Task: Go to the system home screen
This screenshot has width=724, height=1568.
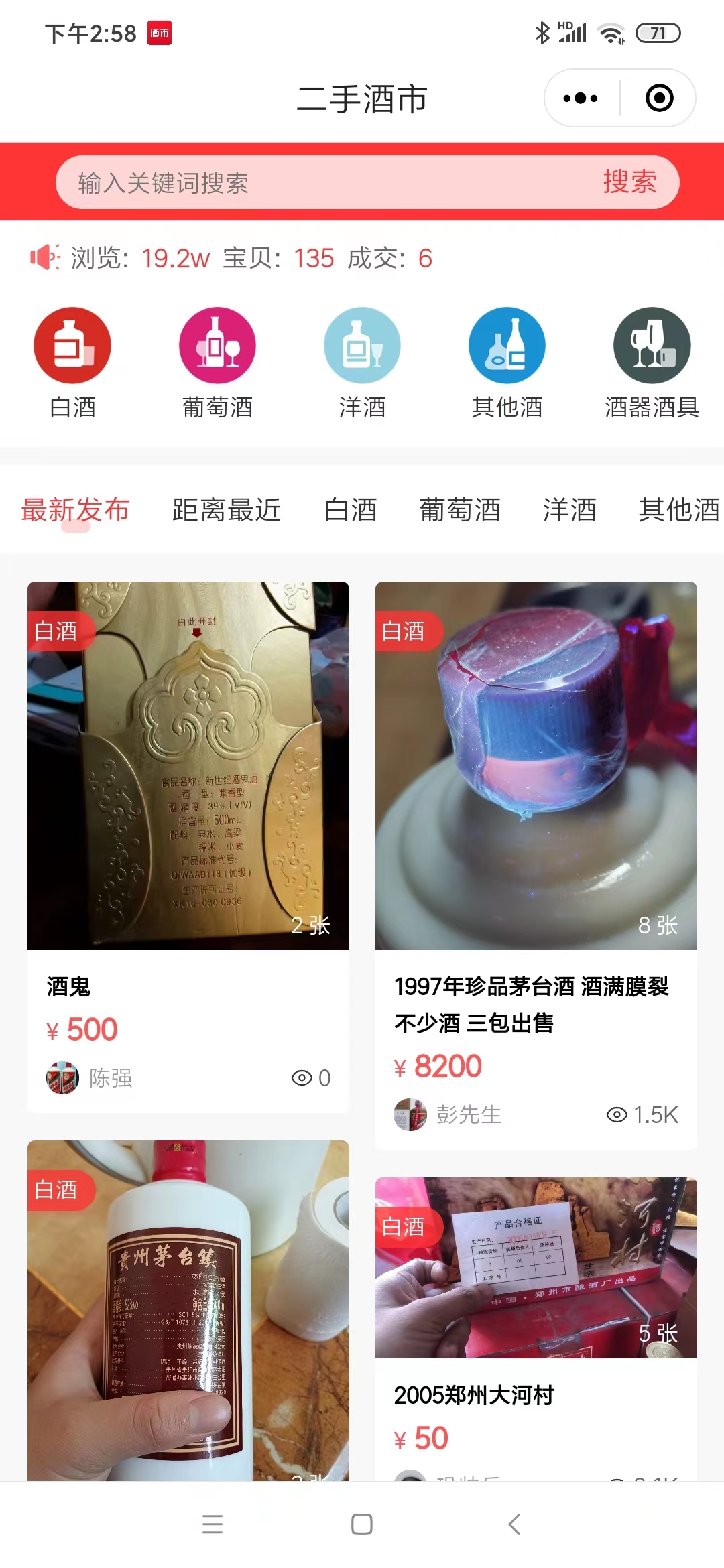Action: pos(362,1524)
